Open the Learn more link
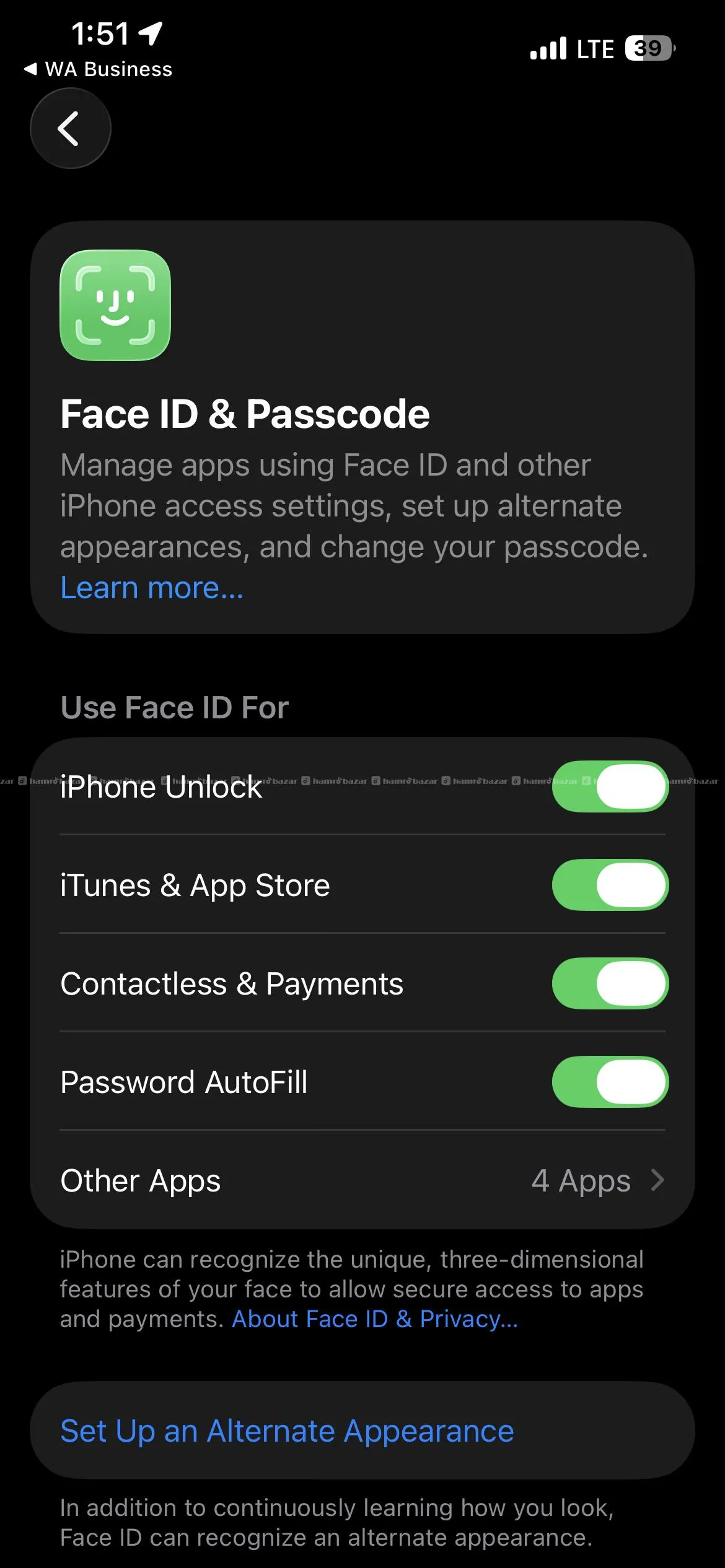The image size is (725, 1568). (152, 588)
